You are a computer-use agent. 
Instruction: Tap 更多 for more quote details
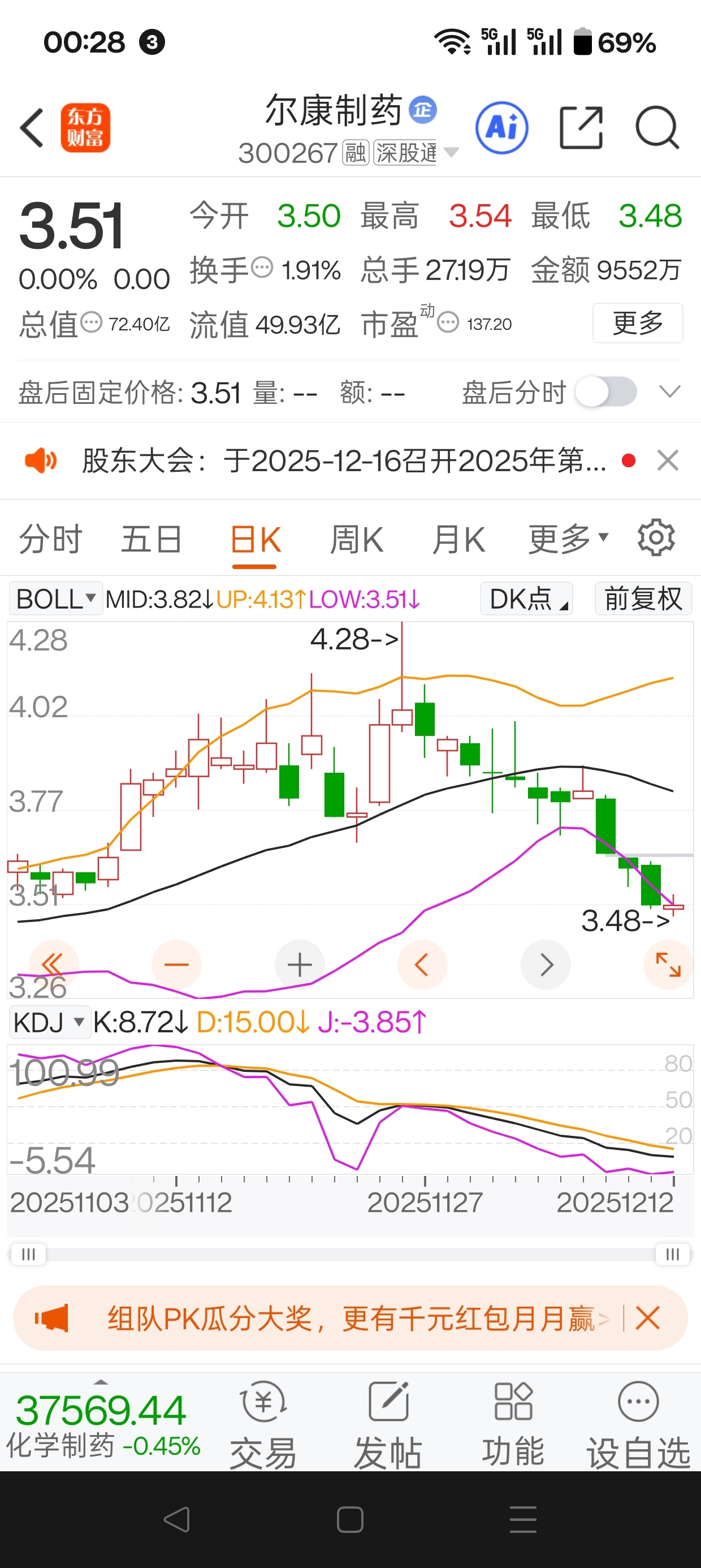[638, 322]
